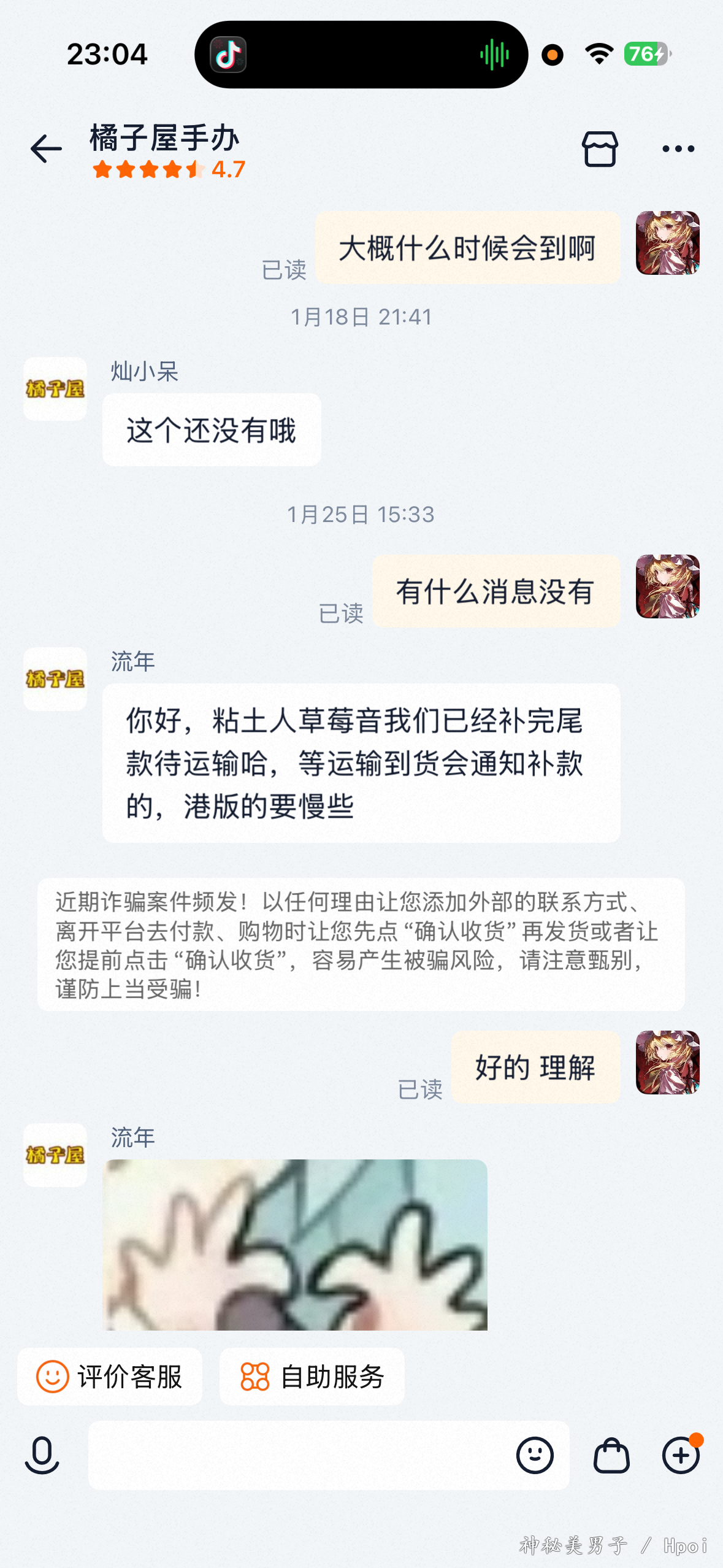
Task: Open the shop storefront icon
Action: [599, 149]
